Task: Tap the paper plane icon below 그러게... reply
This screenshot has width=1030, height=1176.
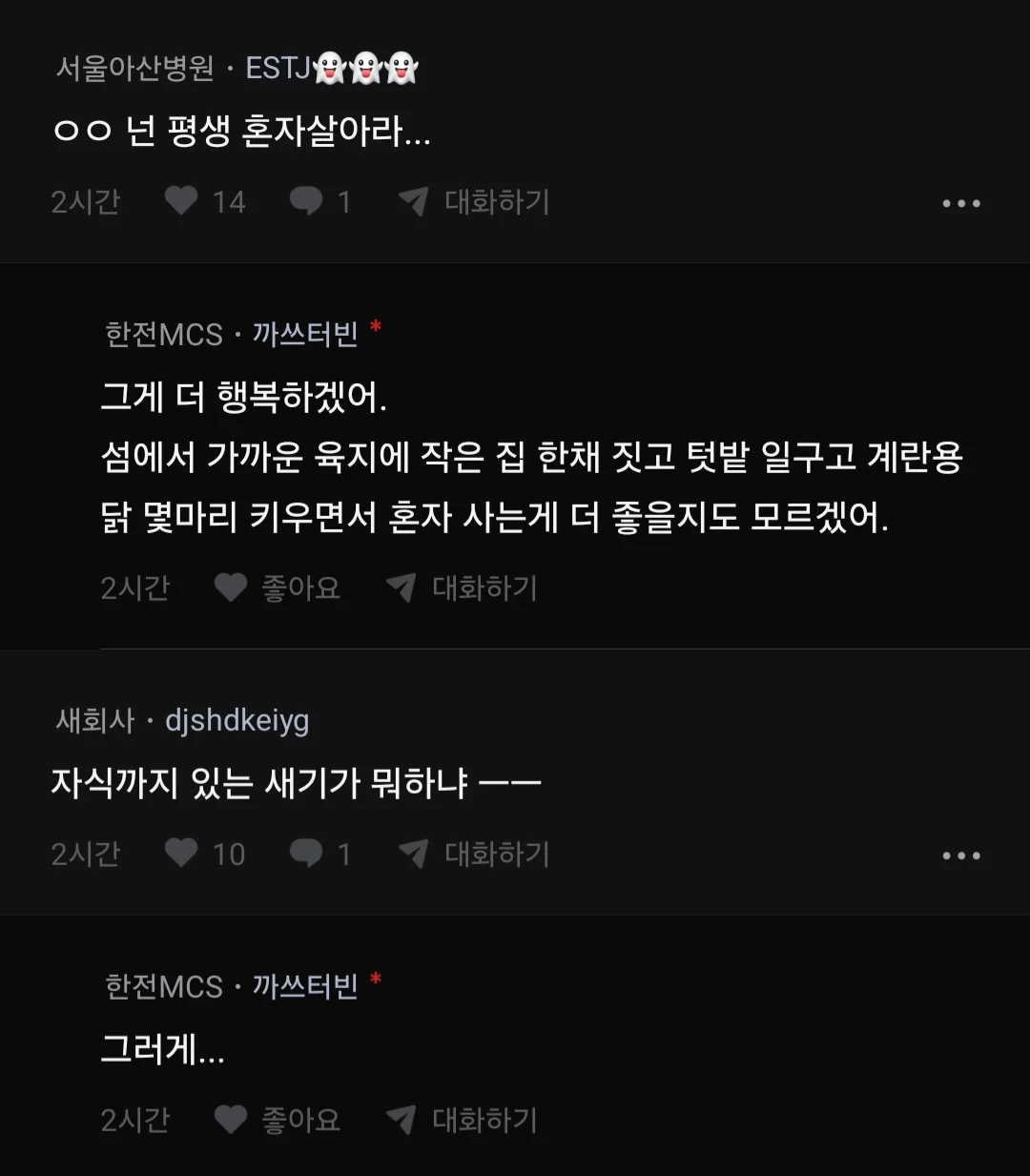Action: pos(403,1119)
